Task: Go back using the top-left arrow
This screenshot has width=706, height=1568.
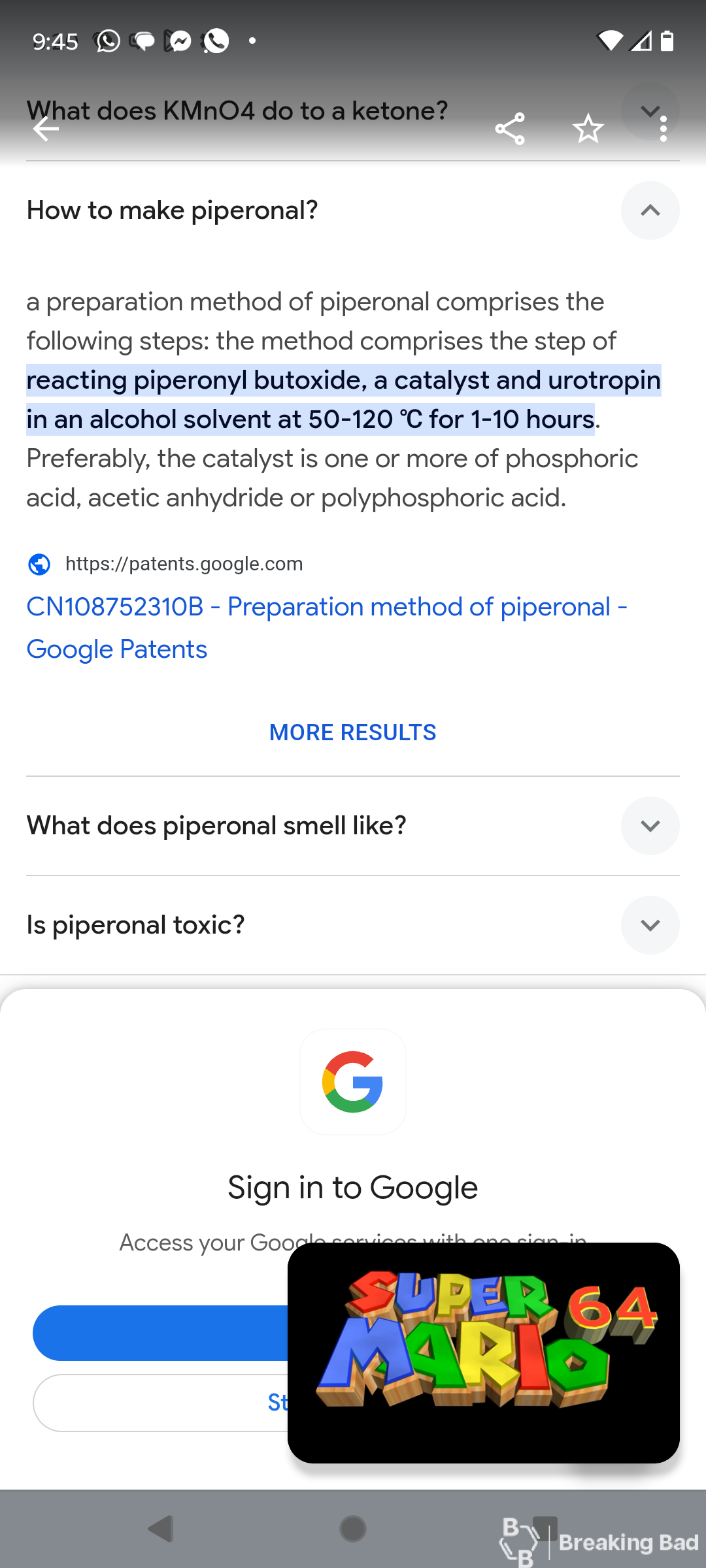Action: 46,129
